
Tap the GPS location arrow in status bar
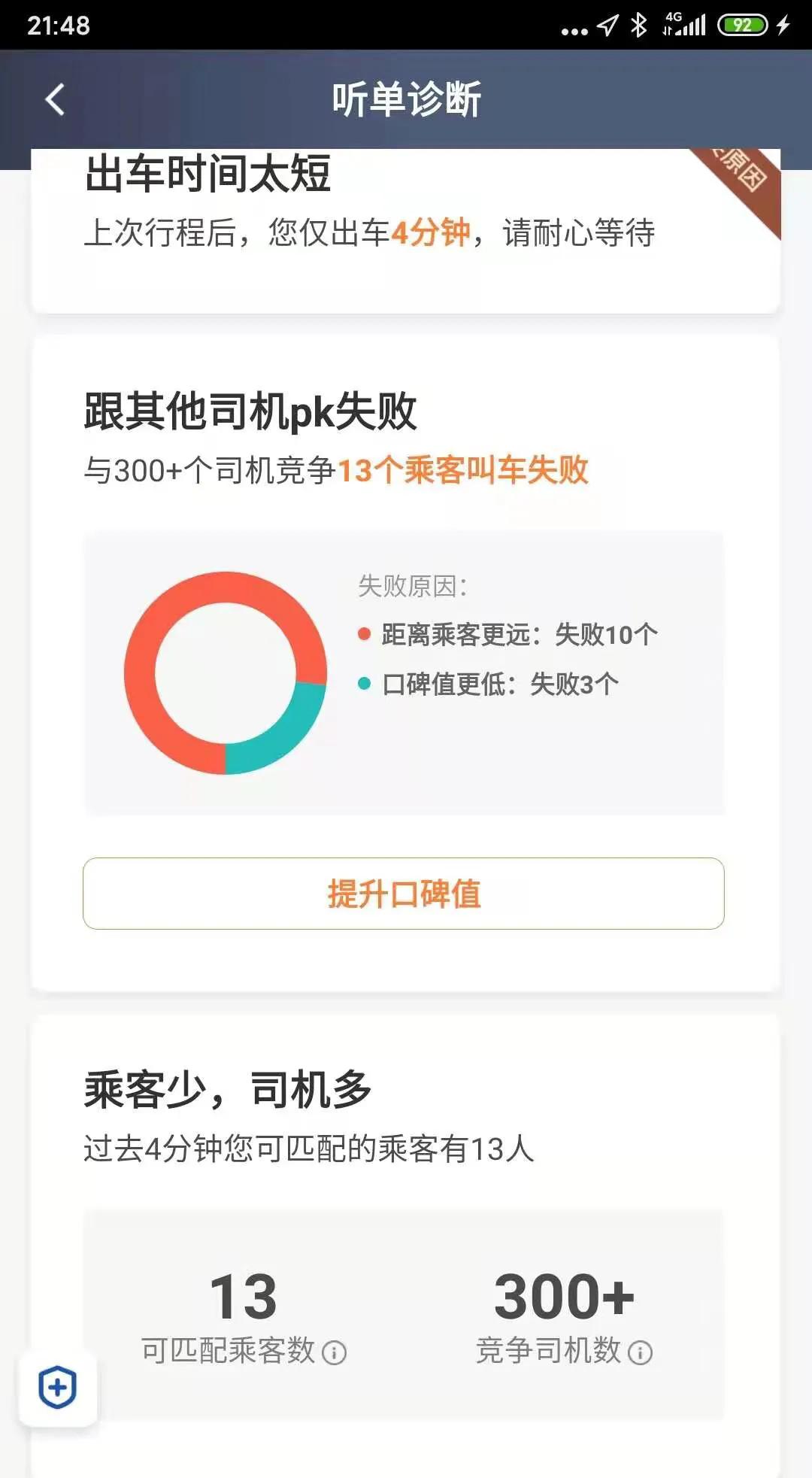pos(605,23)
